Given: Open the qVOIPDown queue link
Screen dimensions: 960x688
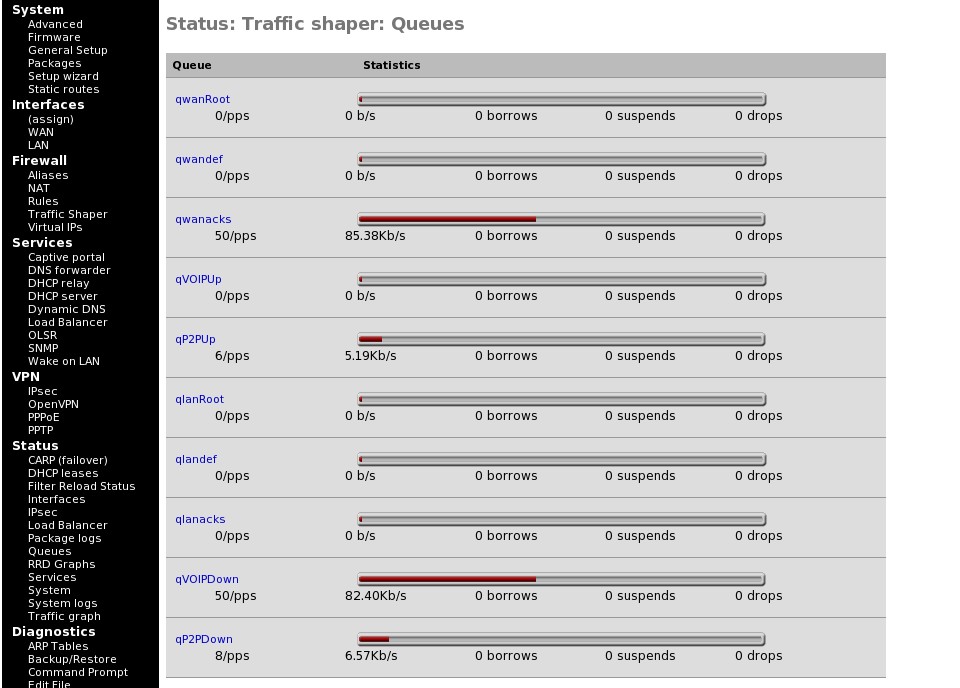Looking at the screenshot, I should tap(207, 579).
